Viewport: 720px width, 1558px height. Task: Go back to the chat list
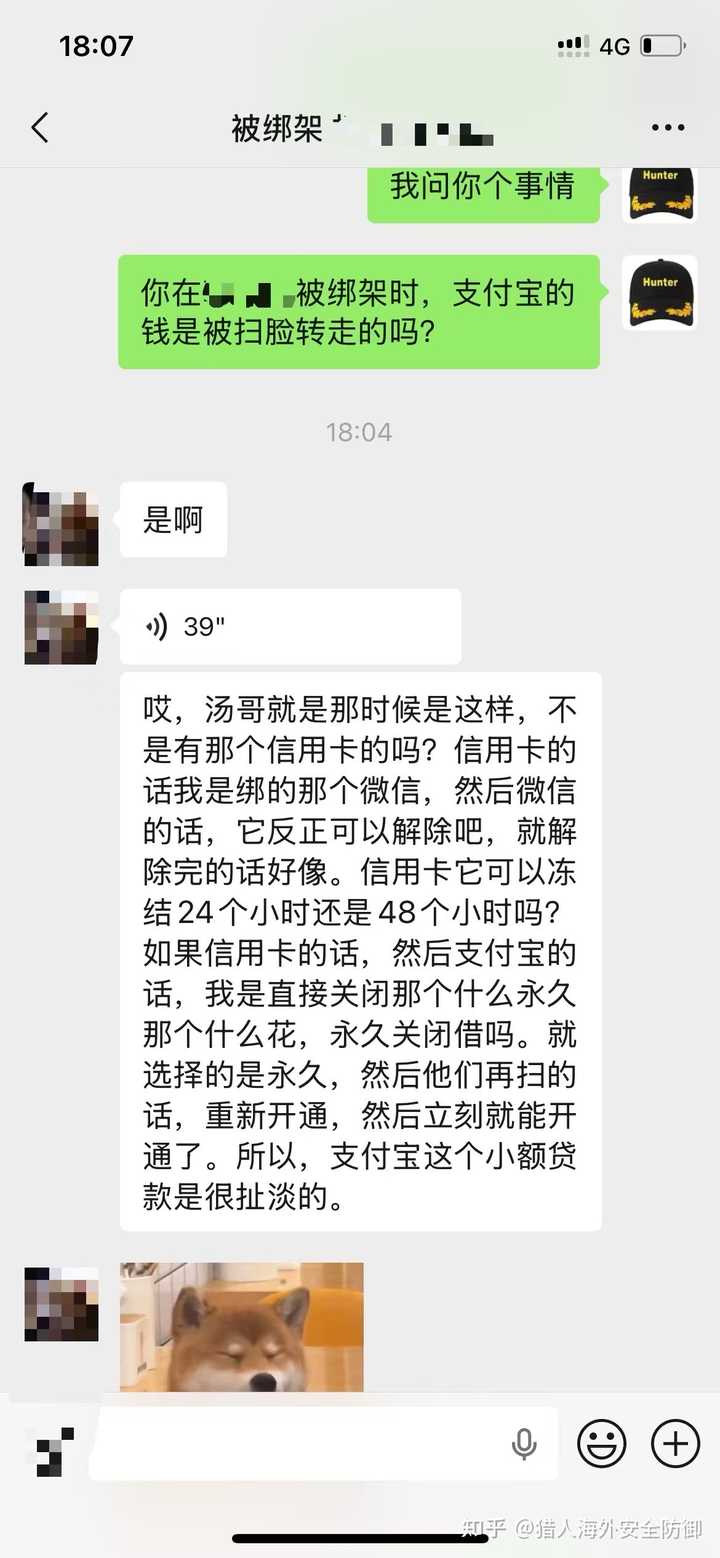[x=40, y=128]
